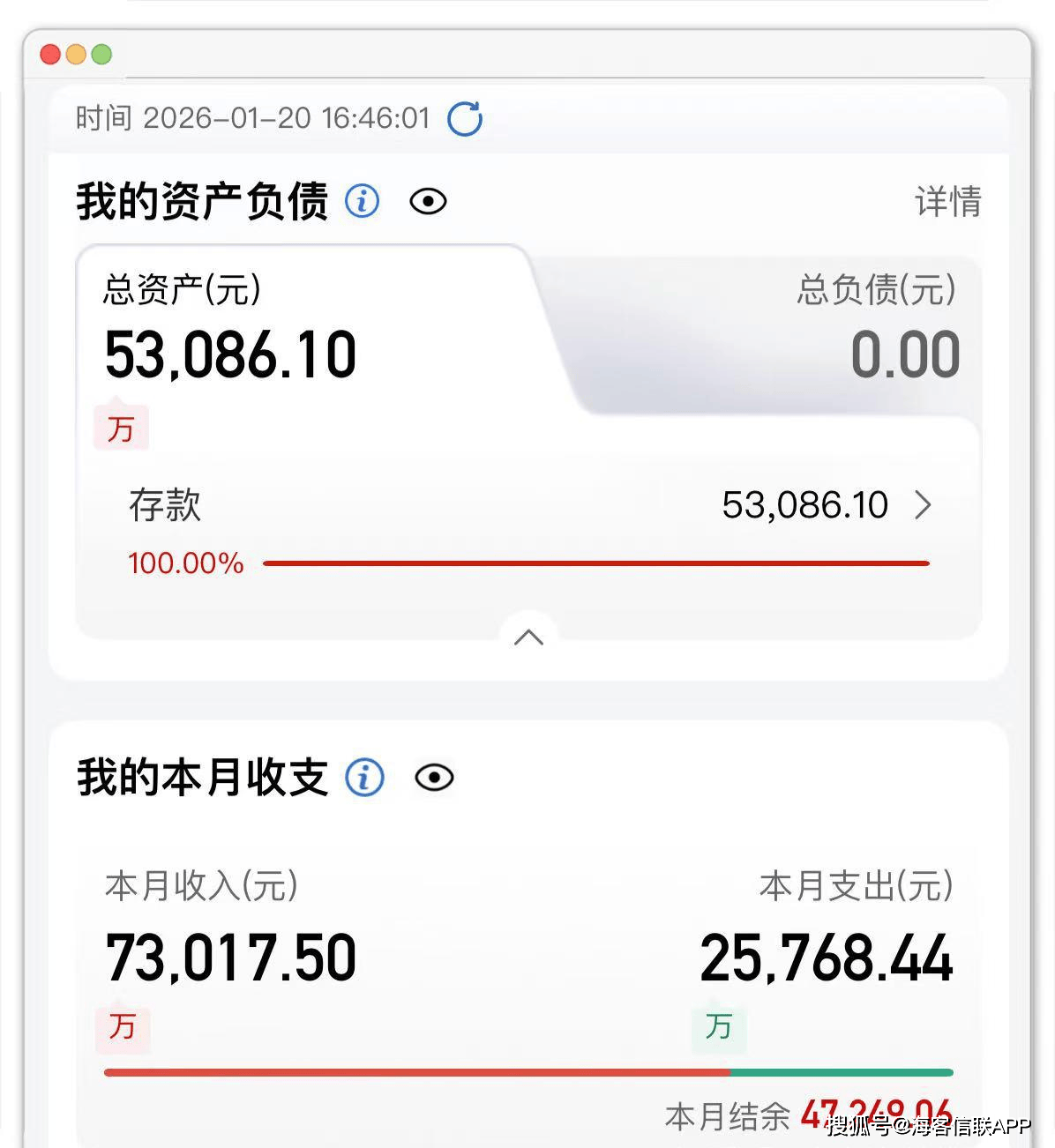Viewport: 1055px width, 1148px height.
Task: Open 详情 for assets and liabilities
Action: (947, 202)
